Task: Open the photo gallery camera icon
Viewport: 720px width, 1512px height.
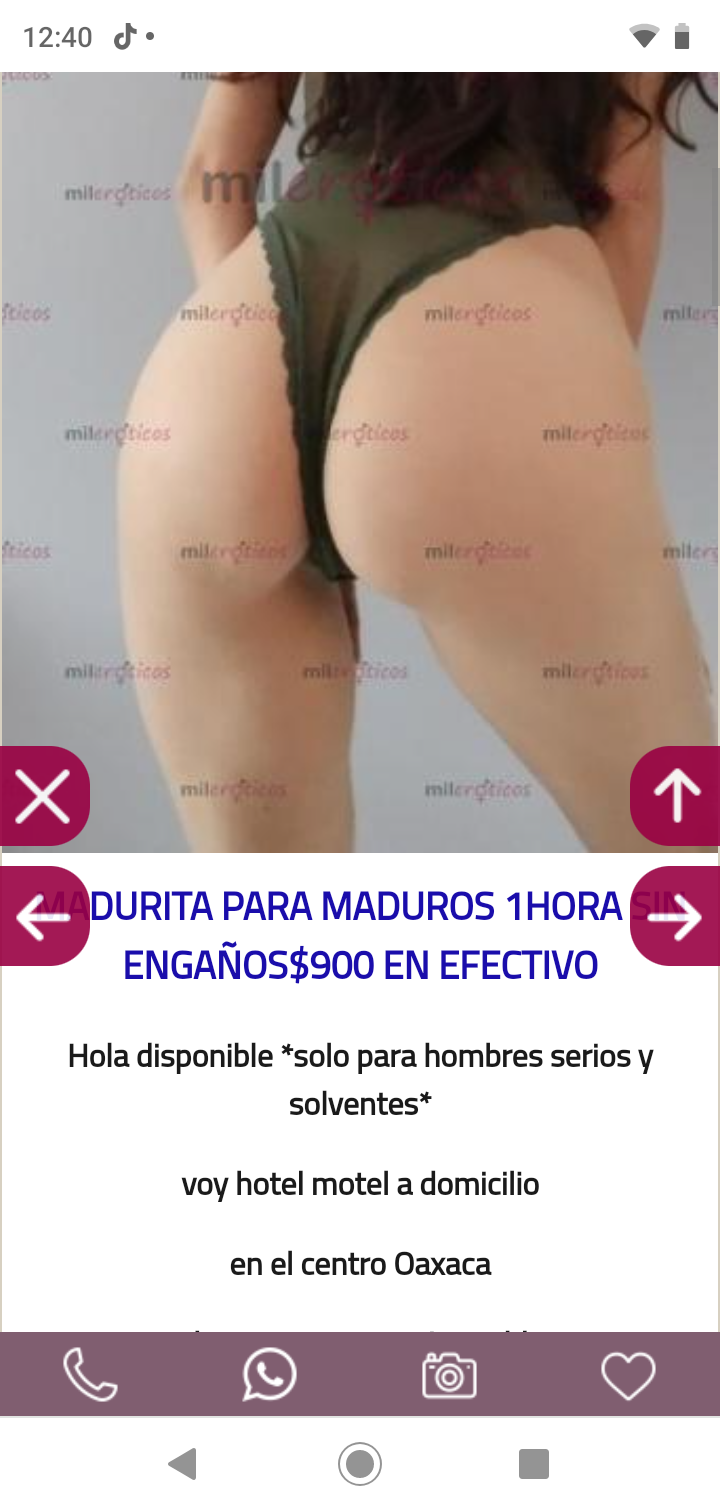Action: click(449, 1375)
